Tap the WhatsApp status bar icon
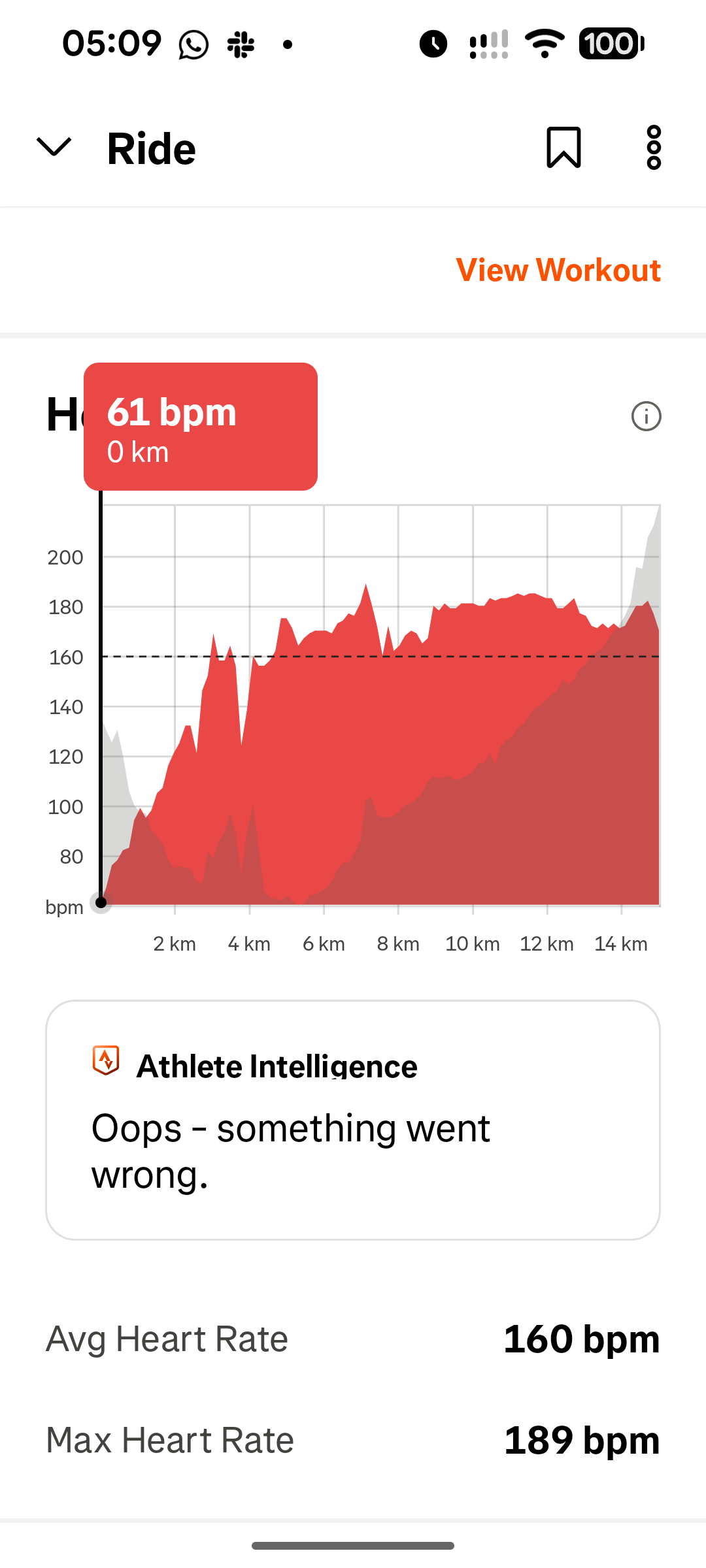 pos(193,42)
